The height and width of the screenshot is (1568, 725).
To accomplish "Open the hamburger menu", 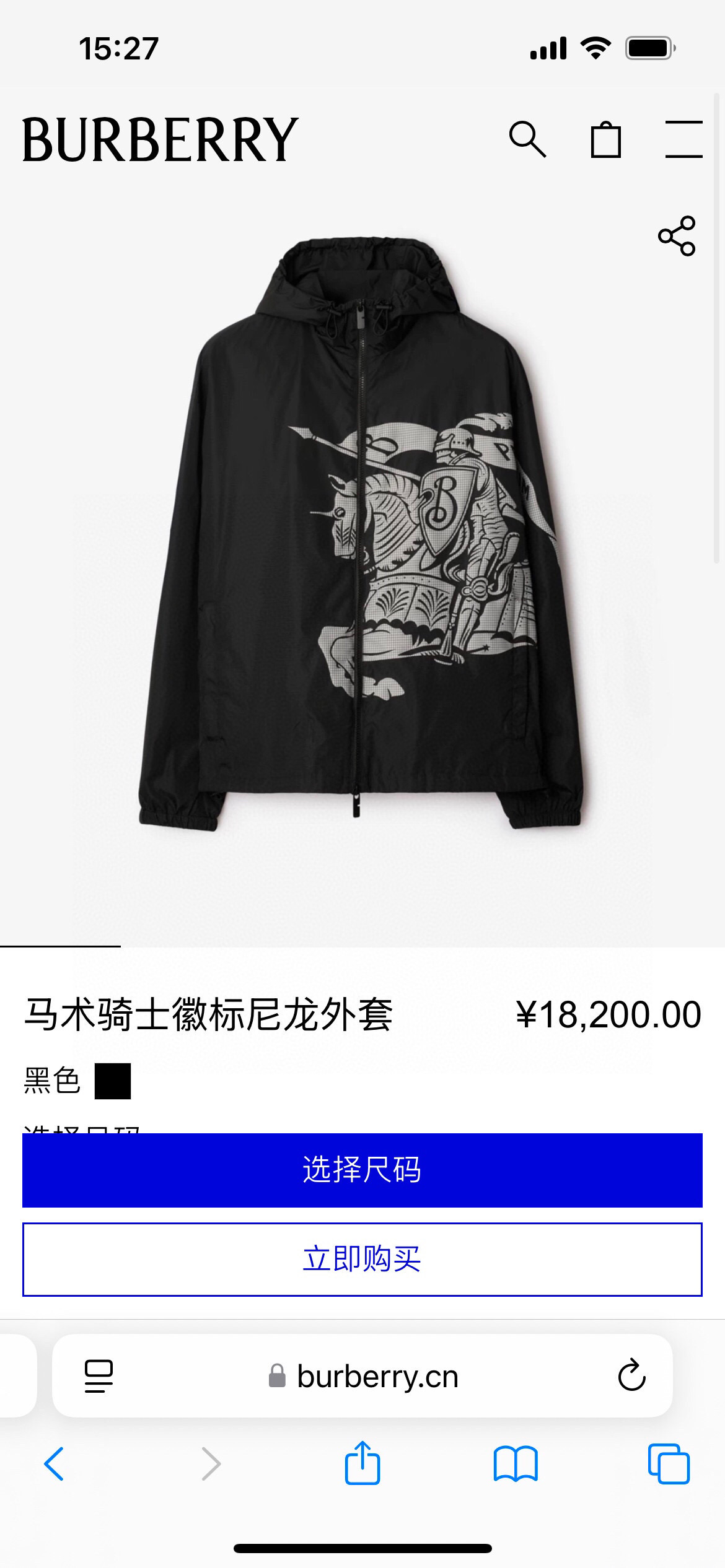I will tap(683, 139).
